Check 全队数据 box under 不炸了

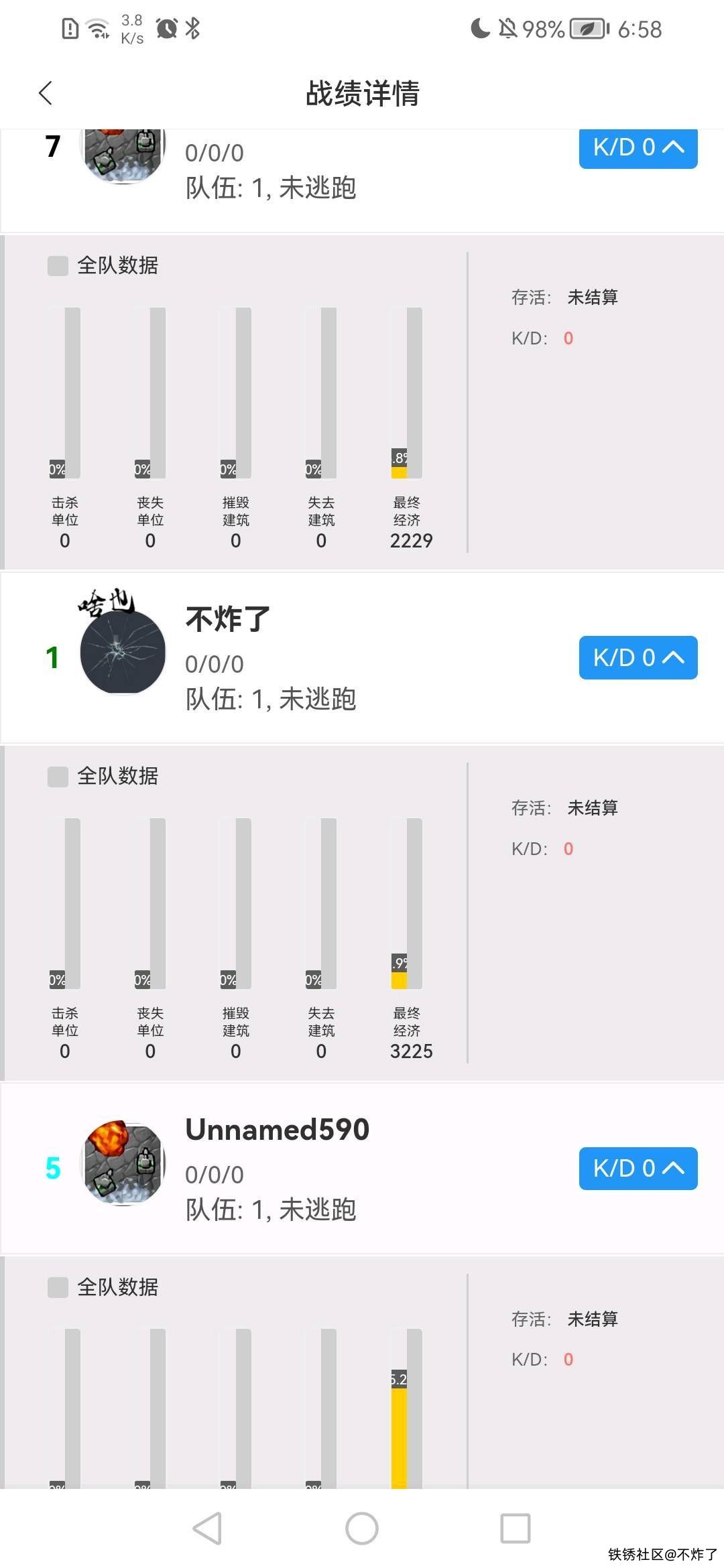pos(58,777)
